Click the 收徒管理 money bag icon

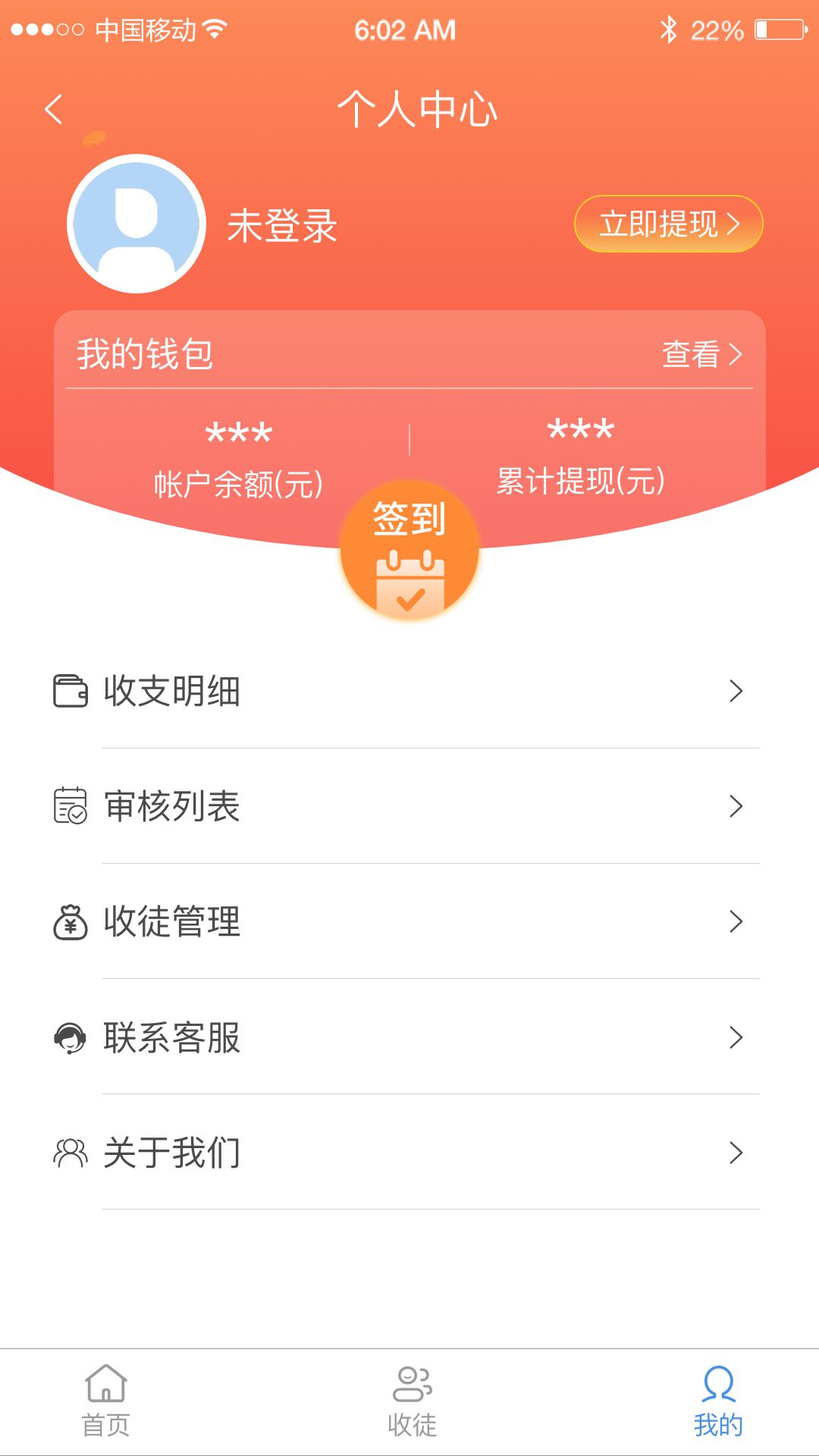(x=70, y=924)
